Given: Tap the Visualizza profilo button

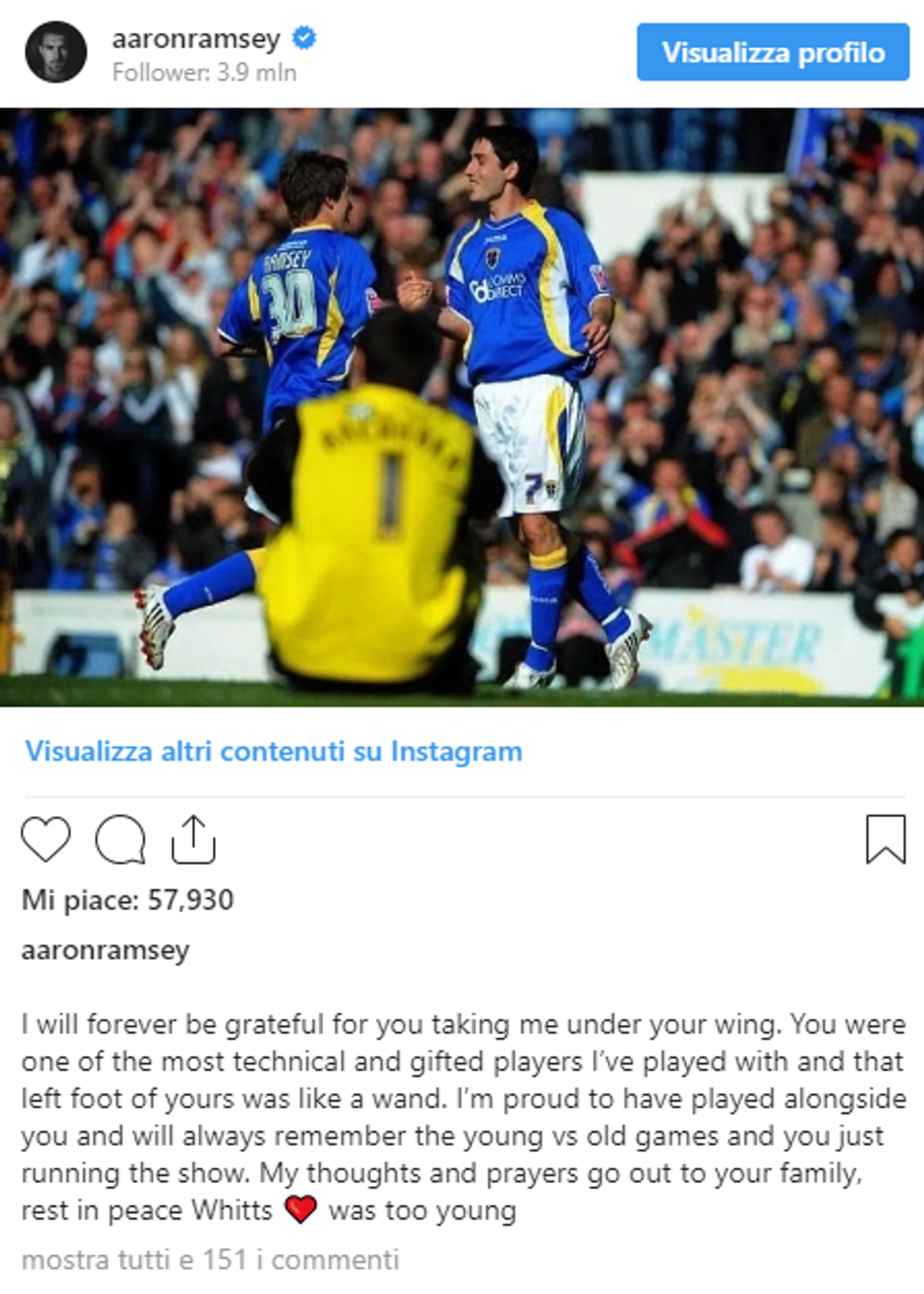Looking at the screenshot, I should click(773, 53).
